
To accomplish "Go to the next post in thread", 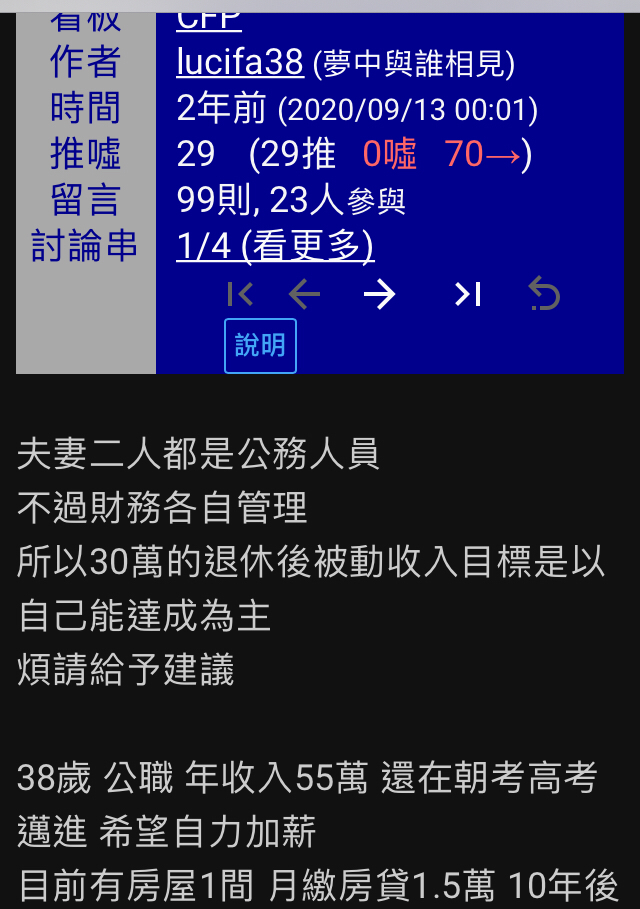I will click(379, 294).
